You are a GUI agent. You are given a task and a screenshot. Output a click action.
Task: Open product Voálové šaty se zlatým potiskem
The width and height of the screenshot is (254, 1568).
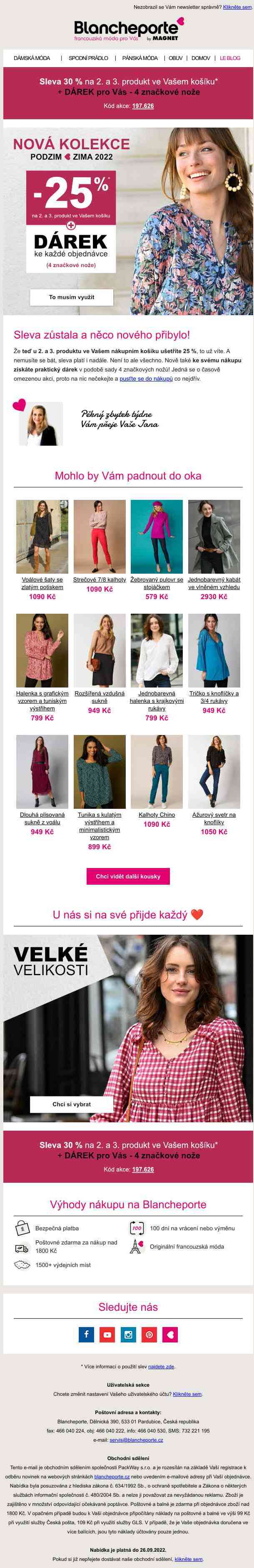[x=42, y=583]
